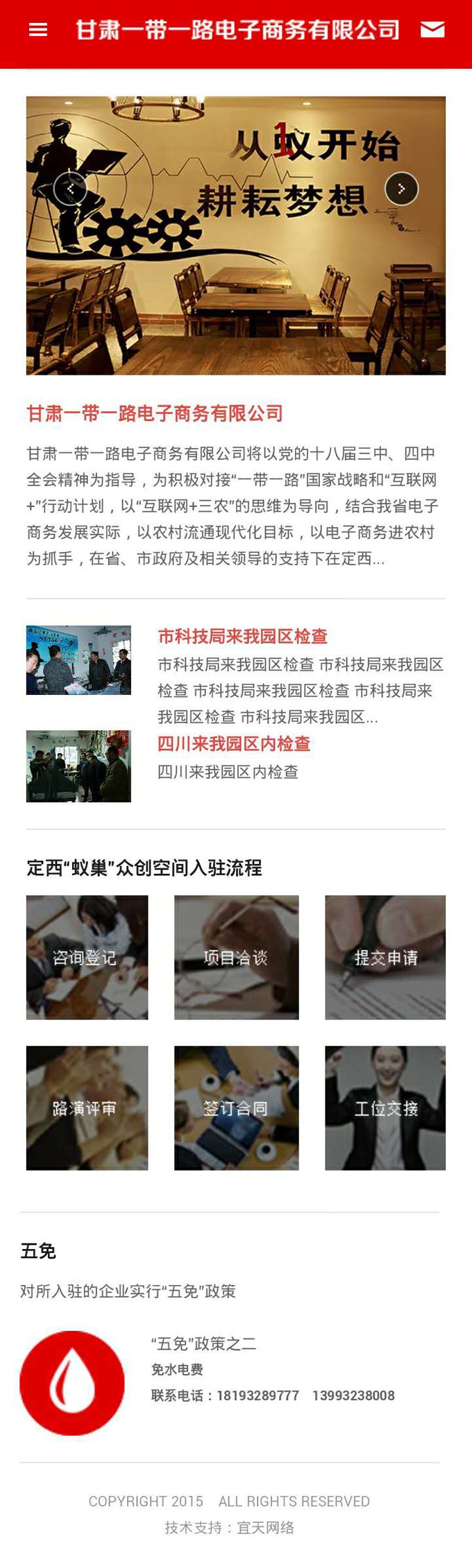The image size is (472, 1568).
Task: Open the mail envelope icon
Action: [432, 29]
